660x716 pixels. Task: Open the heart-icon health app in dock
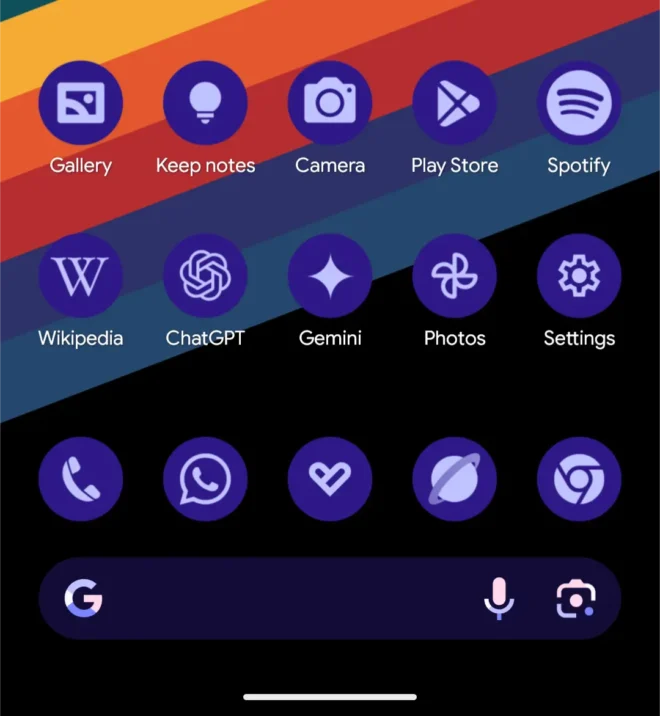tap(330, 479)
